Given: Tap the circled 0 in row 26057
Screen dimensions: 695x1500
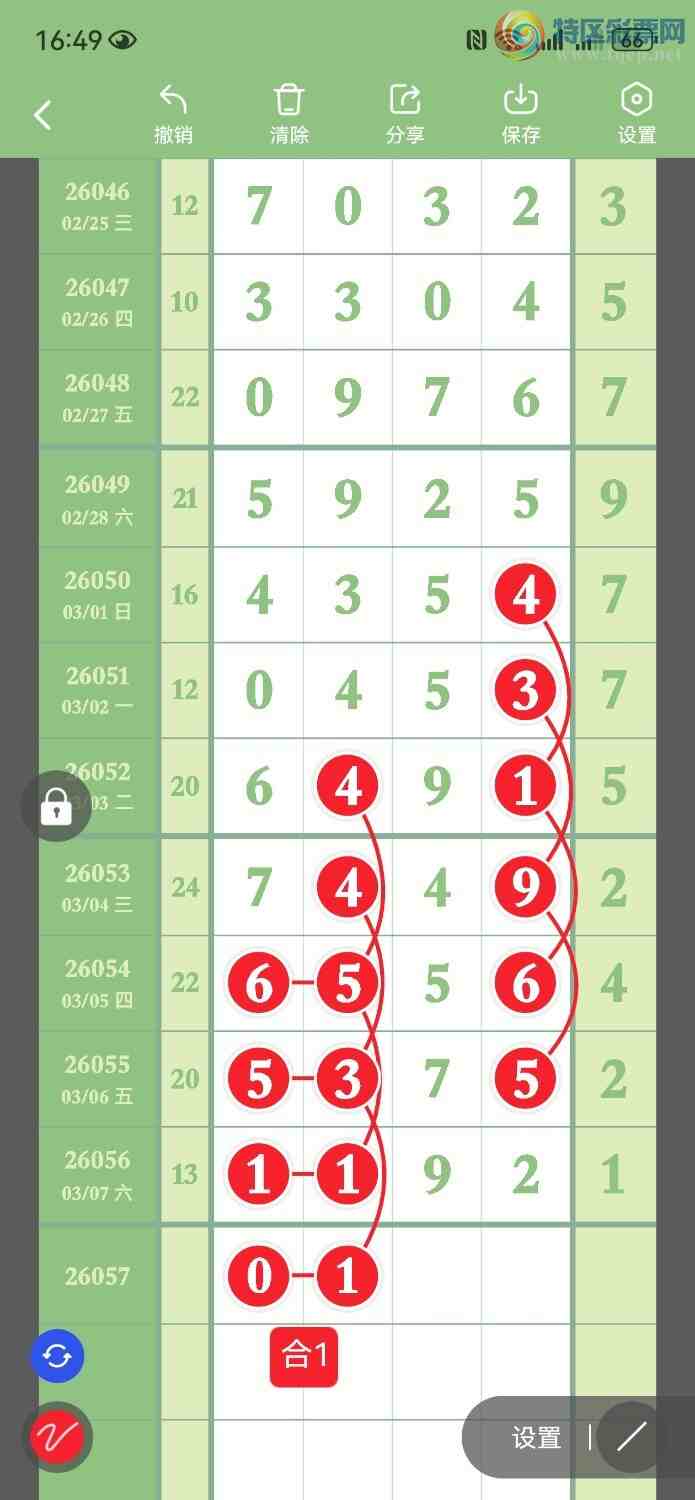Looking at the screenshot, I should point(259,1276).
